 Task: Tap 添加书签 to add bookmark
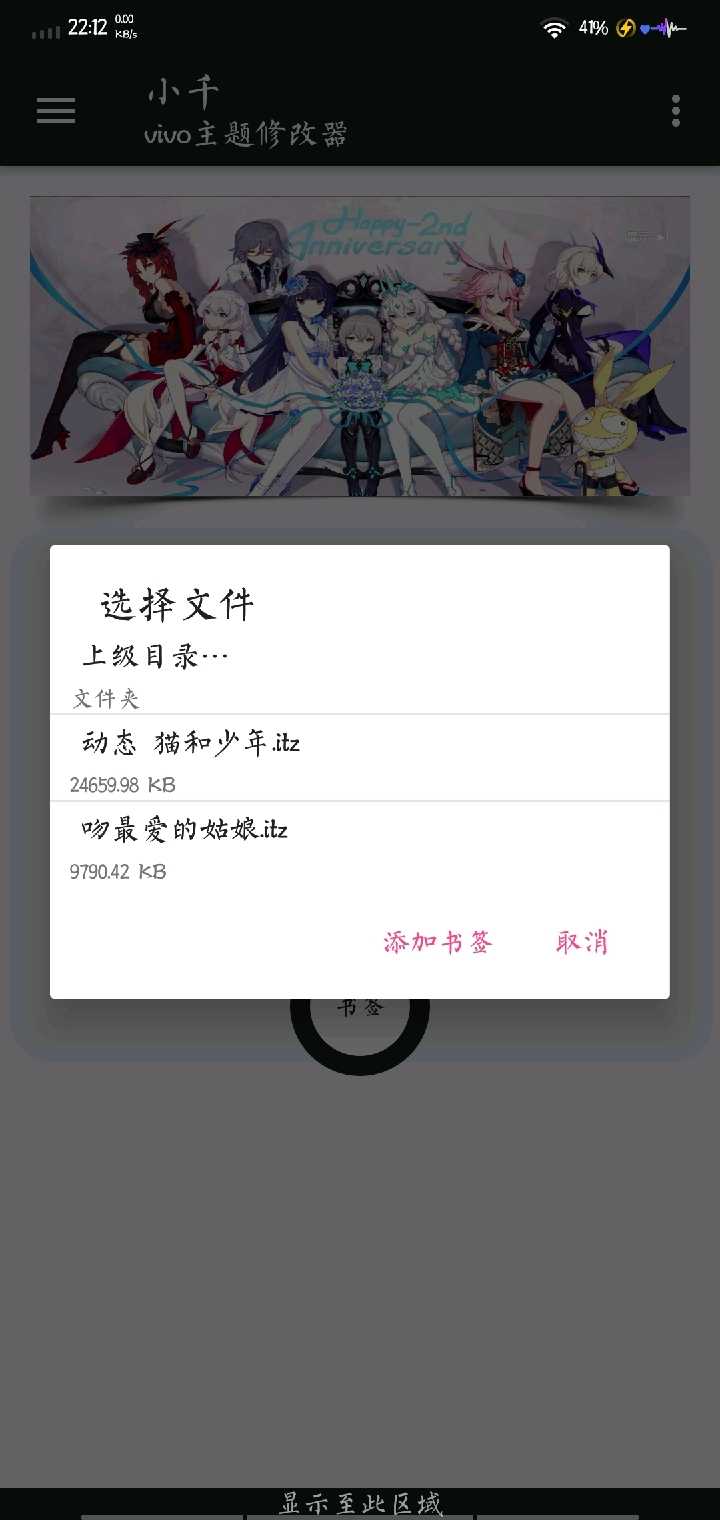[438, 942]
